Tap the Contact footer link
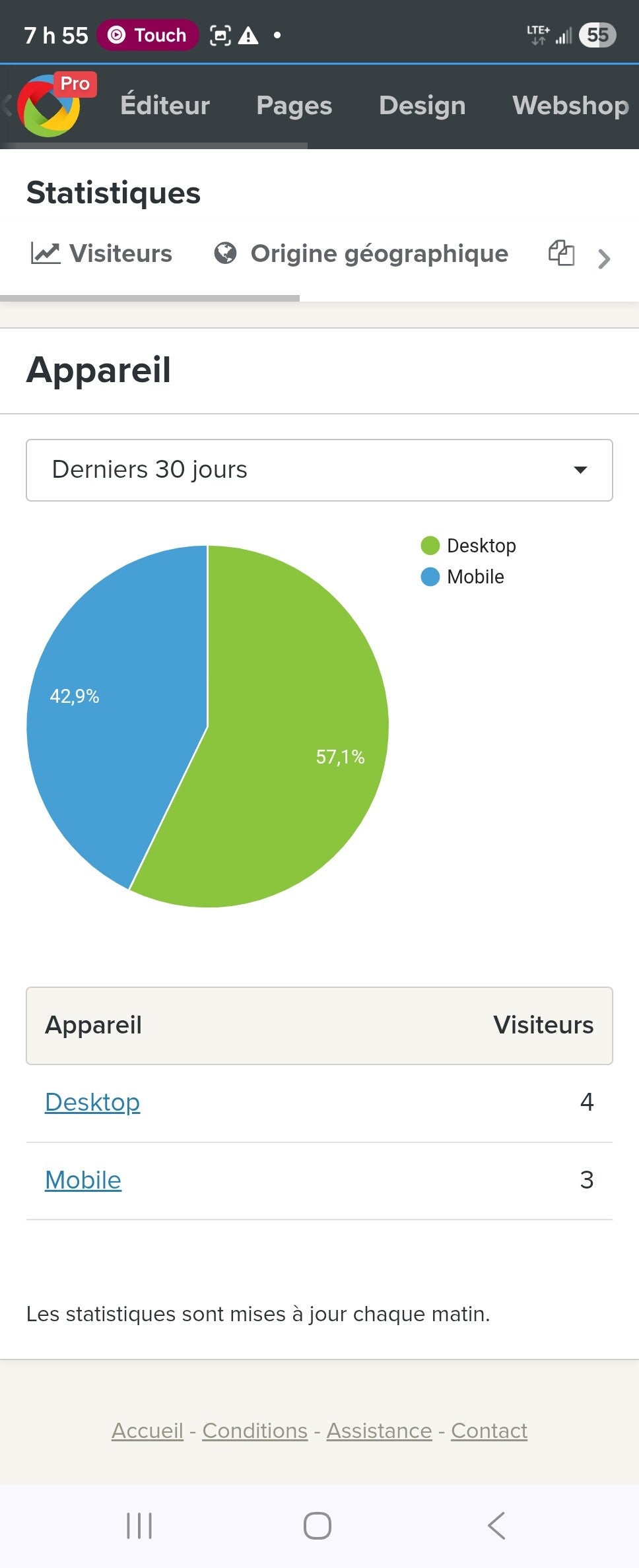The width and height of the screenshot is (639, 1568). pos(489,1430)
